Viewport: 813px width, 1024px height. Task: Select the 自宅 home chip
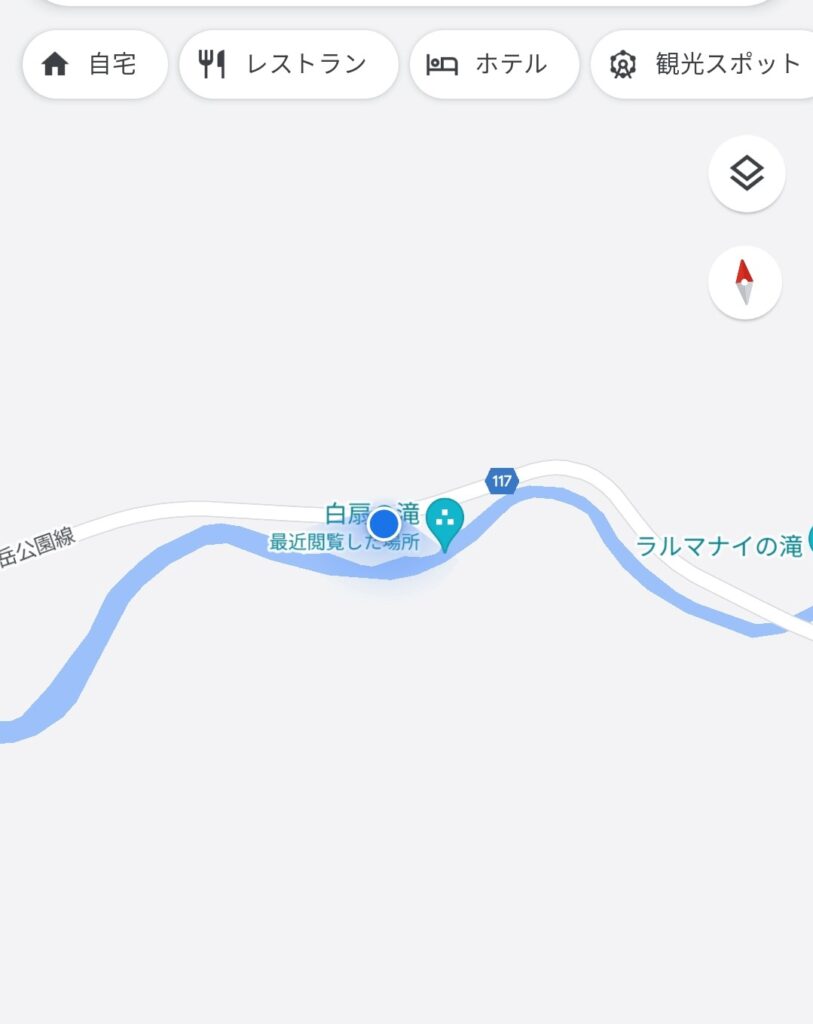(x=94, y=65)
